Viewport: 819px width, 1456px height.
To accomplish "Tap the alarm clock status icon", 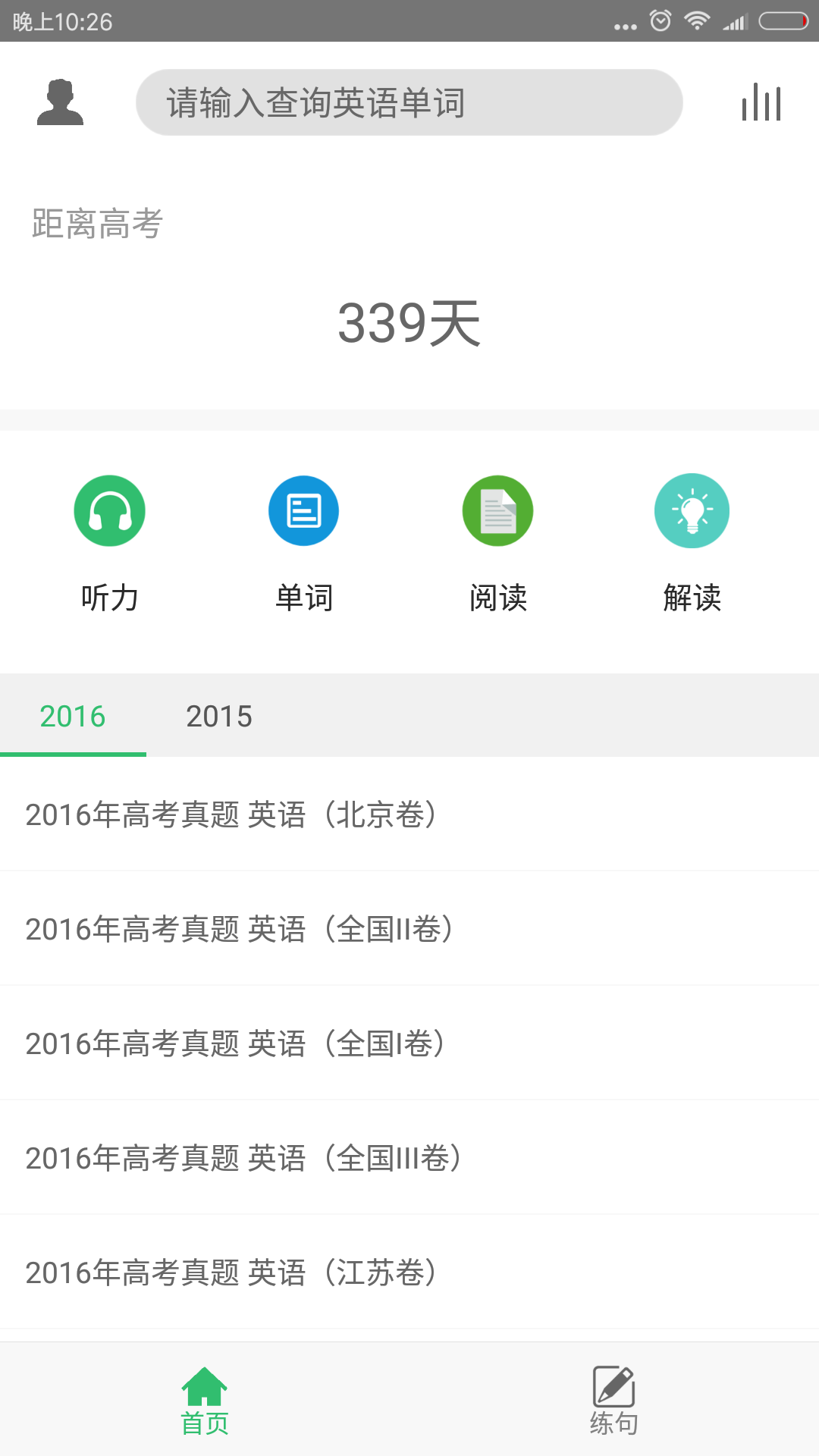I will click(659, 21).
